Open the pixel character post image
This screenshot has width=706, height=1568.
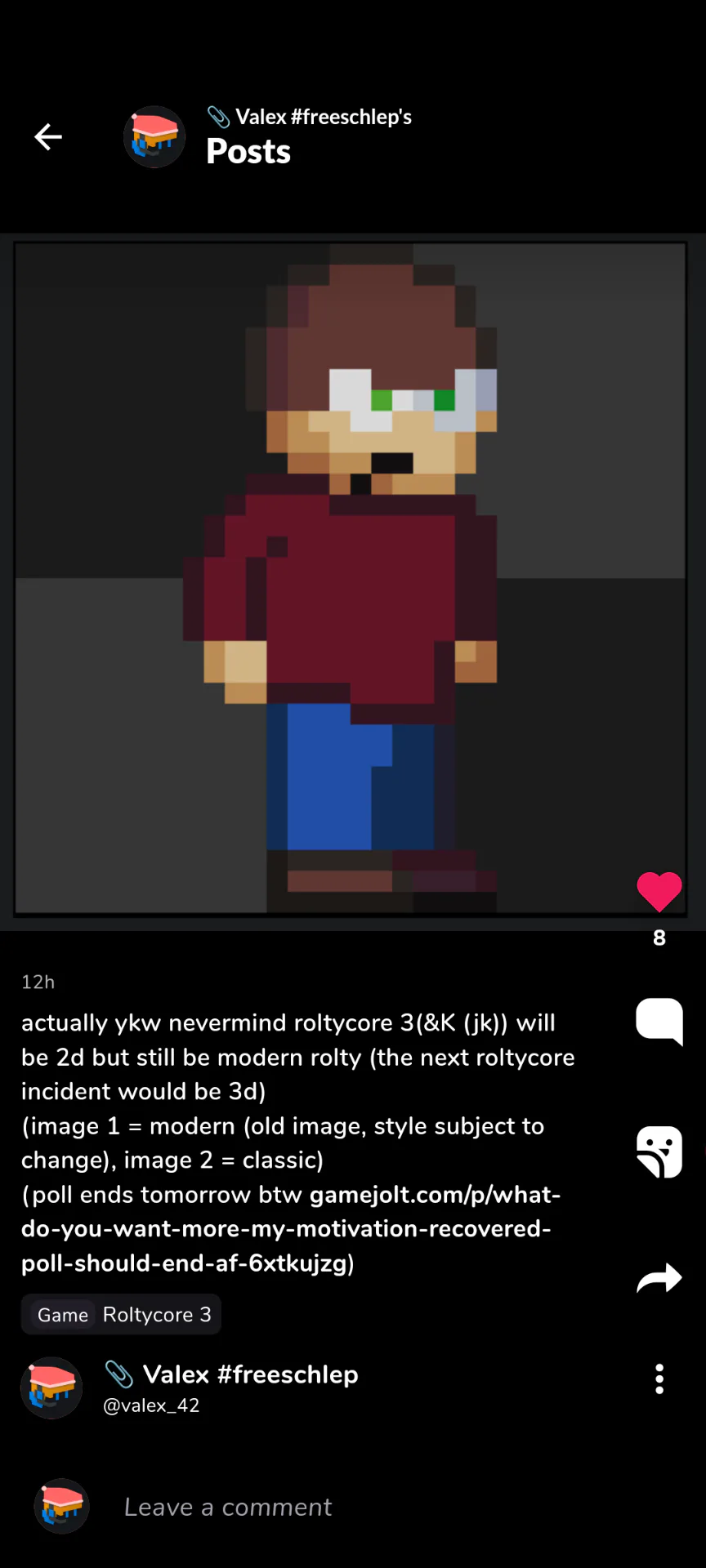[350, 578]
